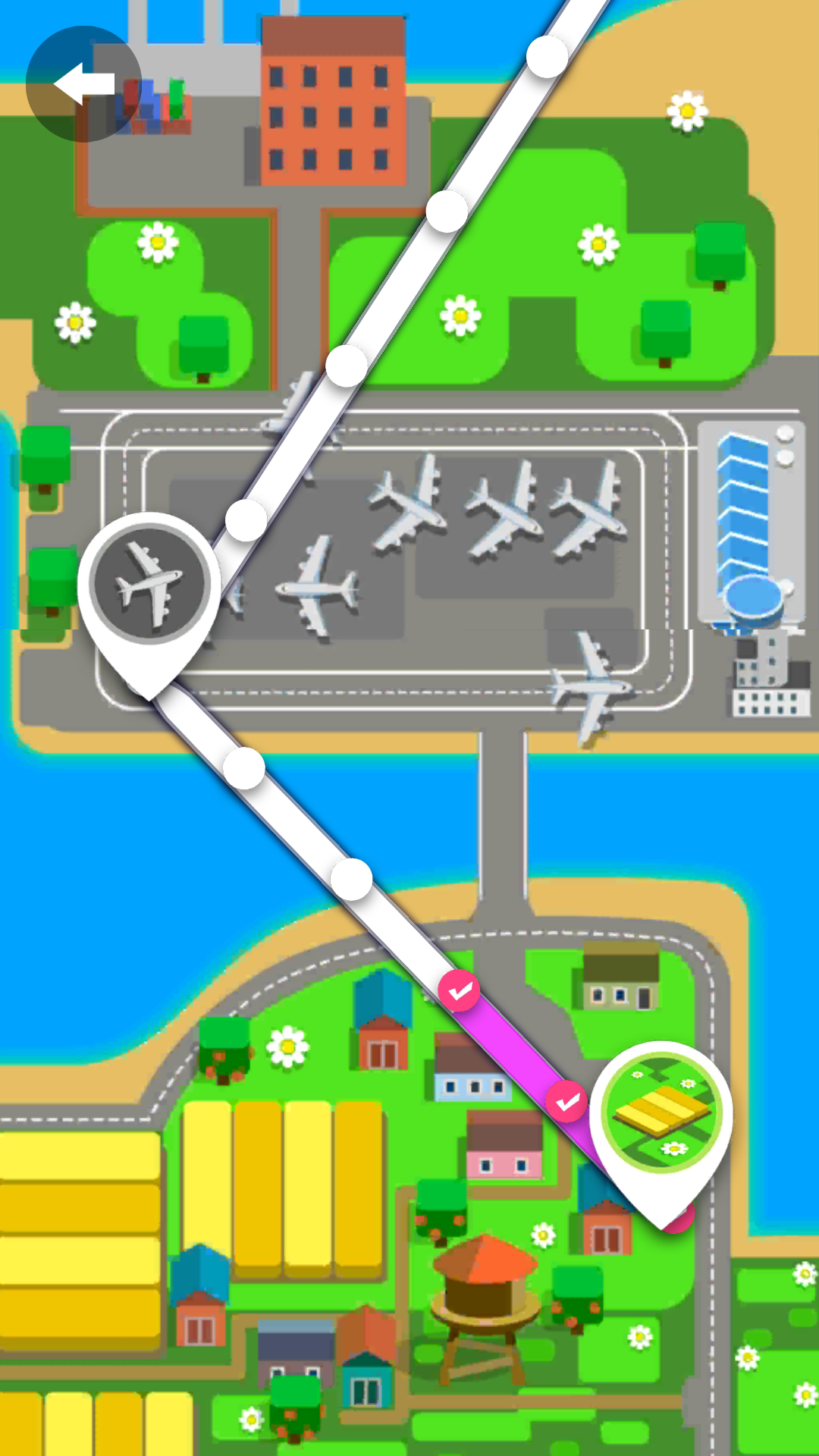
Task: Open the farm field level pin
Action: point(661,1113)
